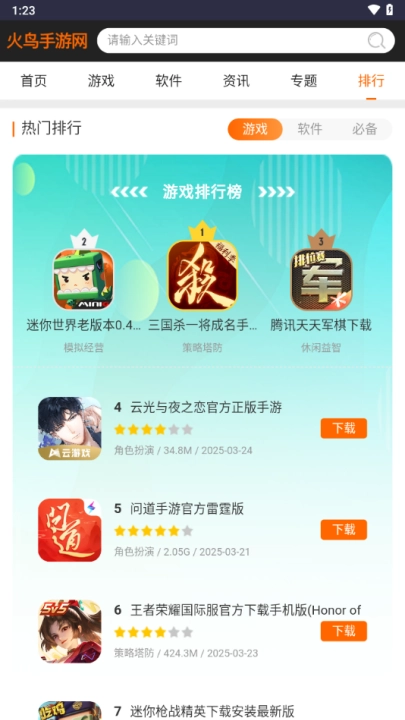405x720 pixels.
Task: Go to the 首页 tab
Action: click(34, 81)
